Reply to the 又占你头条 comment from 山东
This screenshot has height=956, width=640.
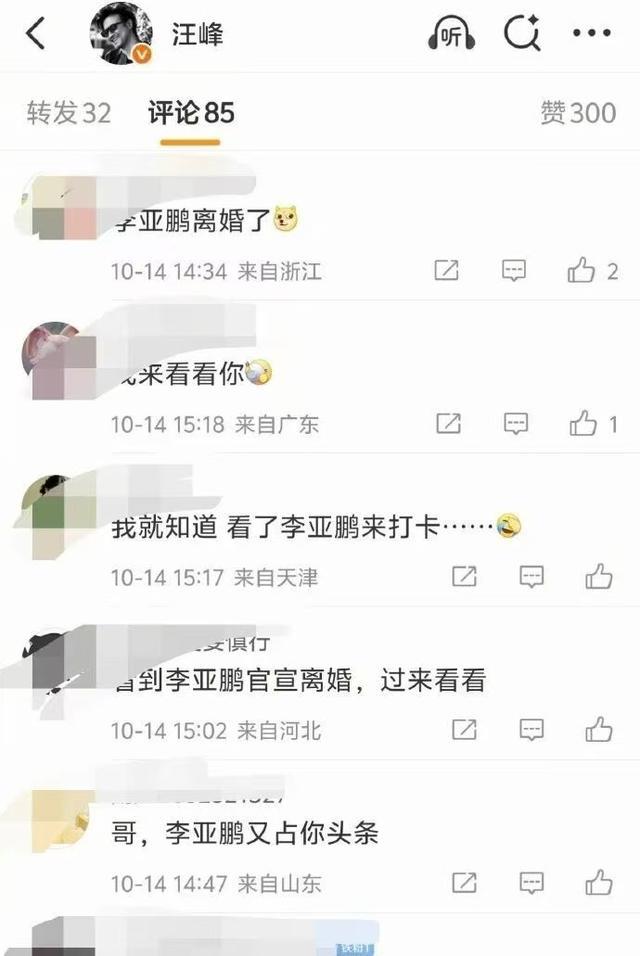pyautogui.click(x=531, y=882)
